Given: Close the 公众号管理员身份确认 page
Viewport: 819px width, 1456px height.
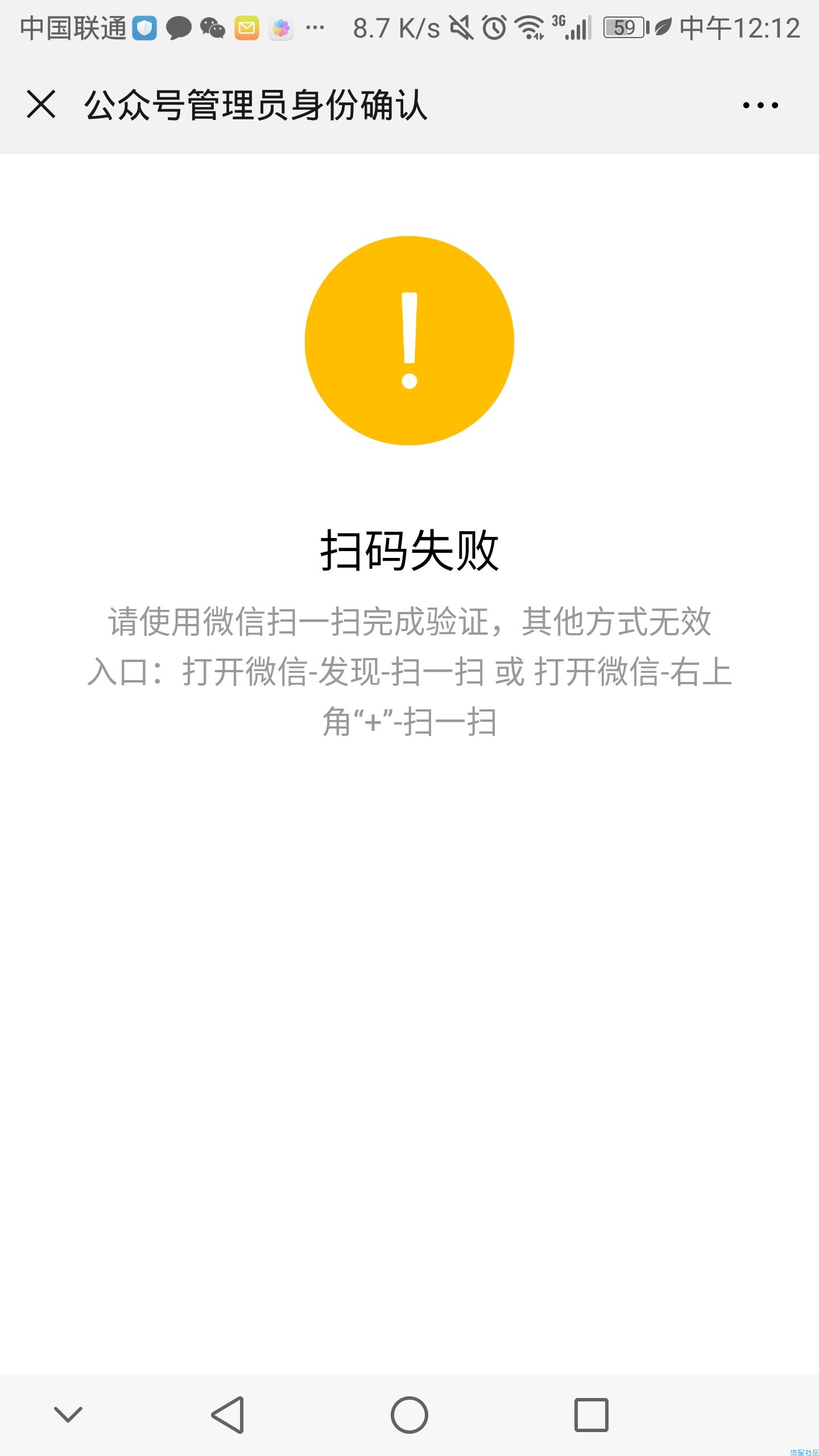Looking at the screenshot, I should (x=42, y=105).
